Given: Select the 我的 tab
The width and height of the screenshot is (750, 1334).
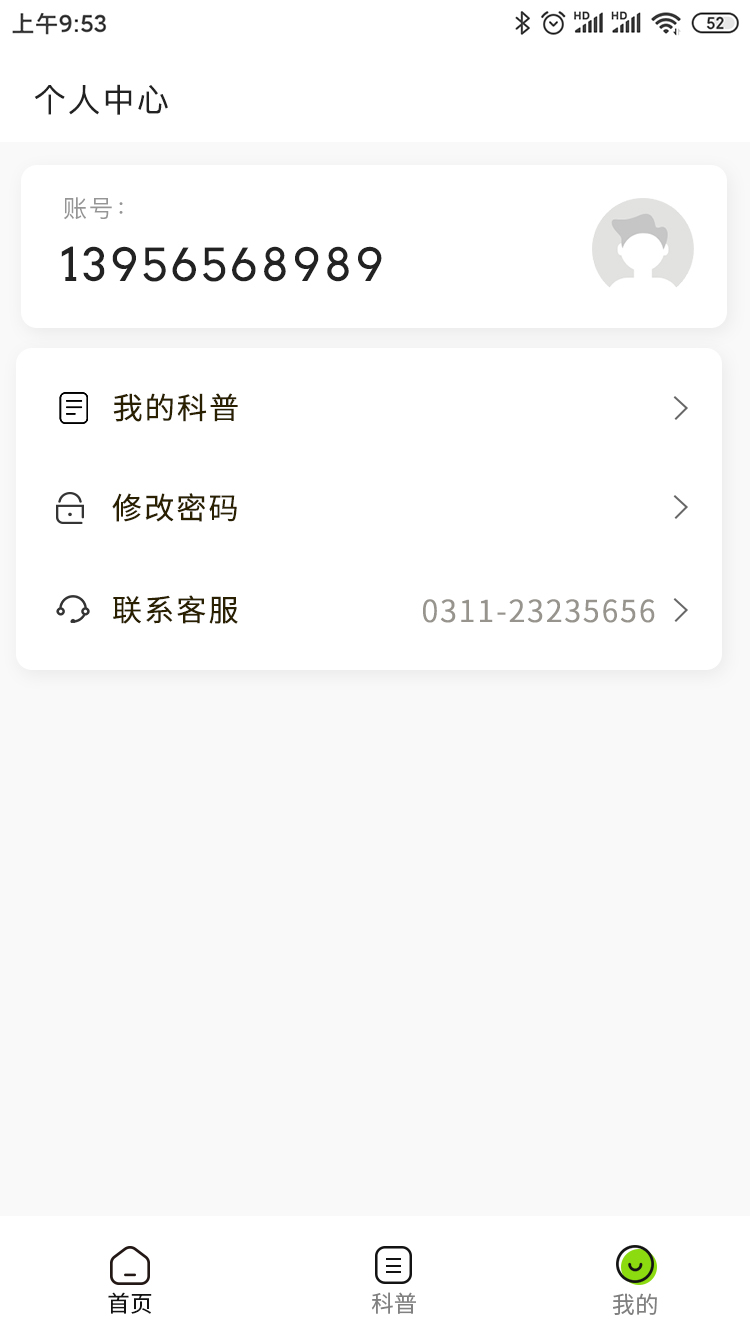Looking at the screenshot, I should 635,1280.
